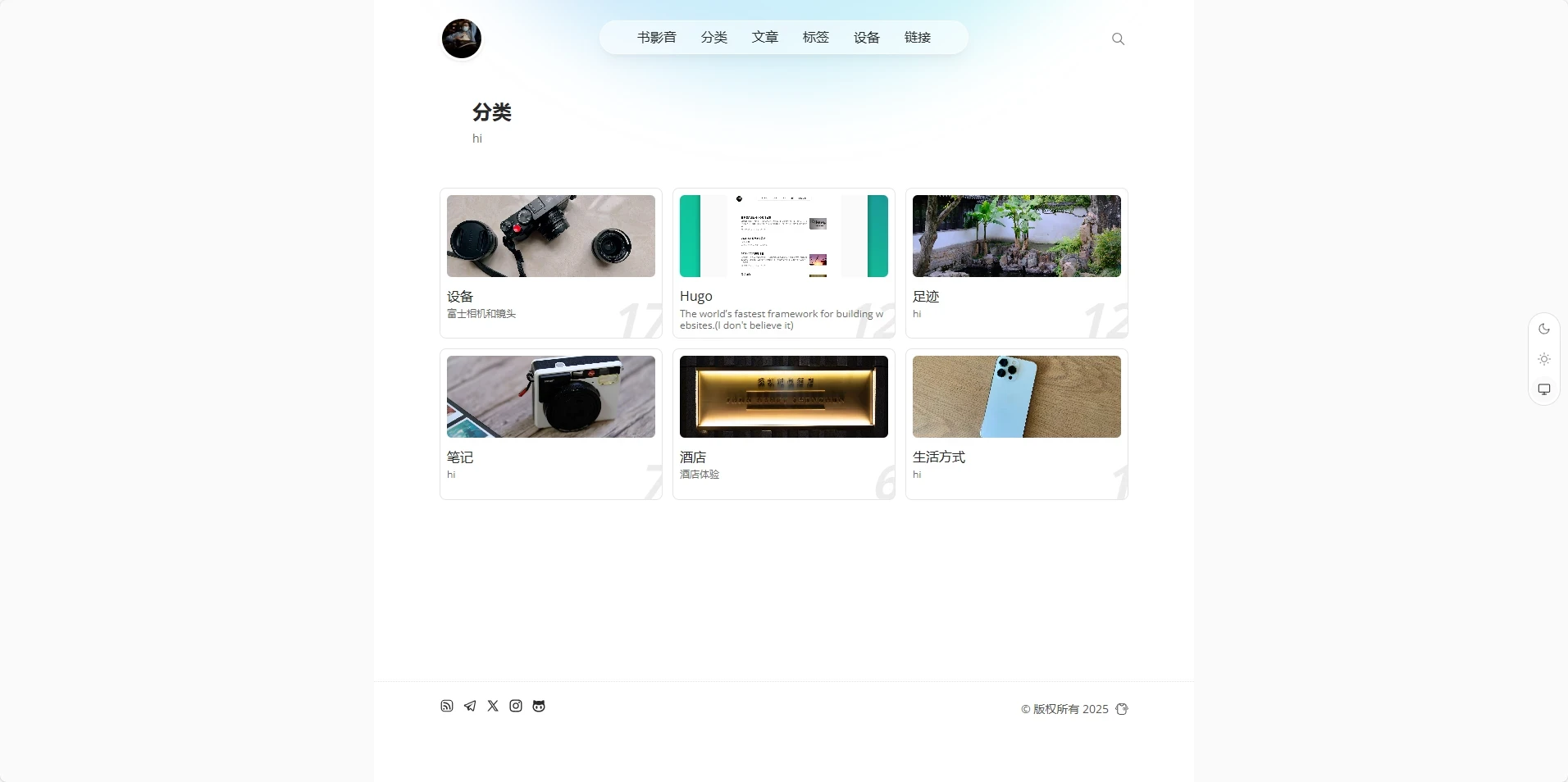Open the Telegram link in footer
The height and width of the screenshot is (782, 1568).
point(470,706)
